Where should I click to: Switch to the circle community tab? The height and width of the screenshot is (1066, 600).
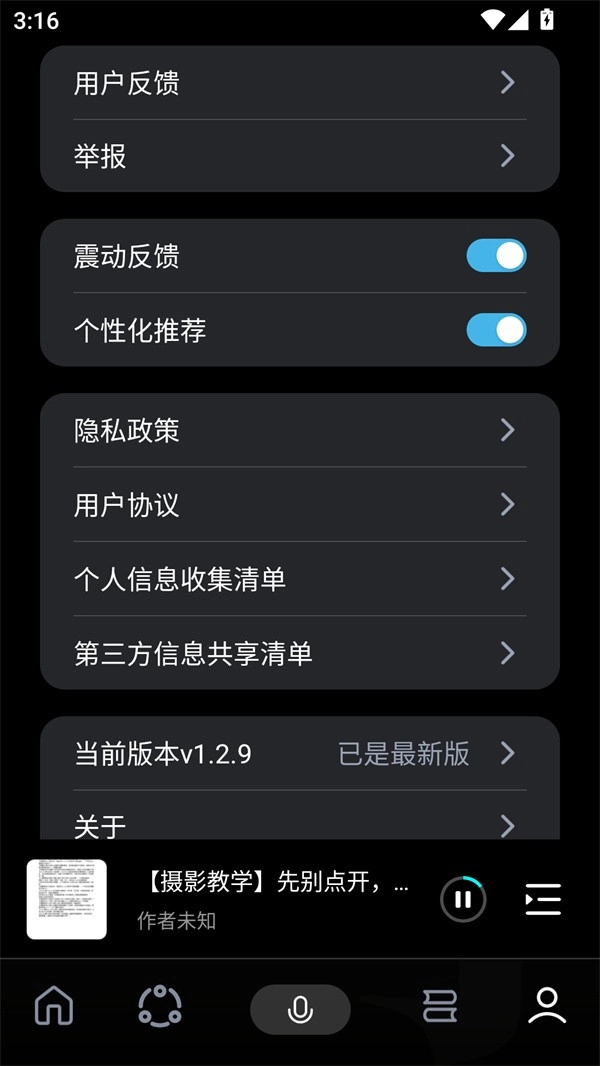point(160,1006)
